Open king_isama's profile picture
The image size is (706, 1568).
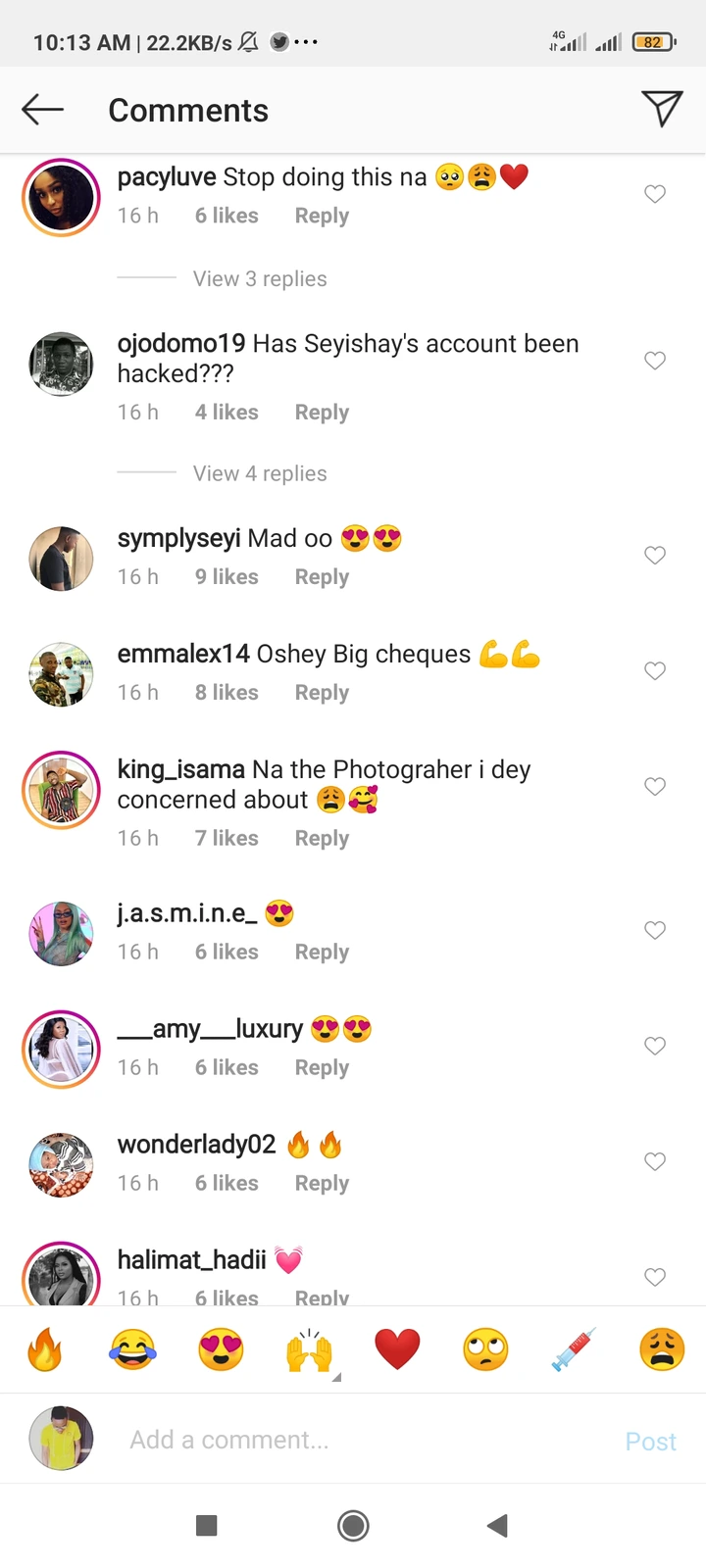pos(61,791)
